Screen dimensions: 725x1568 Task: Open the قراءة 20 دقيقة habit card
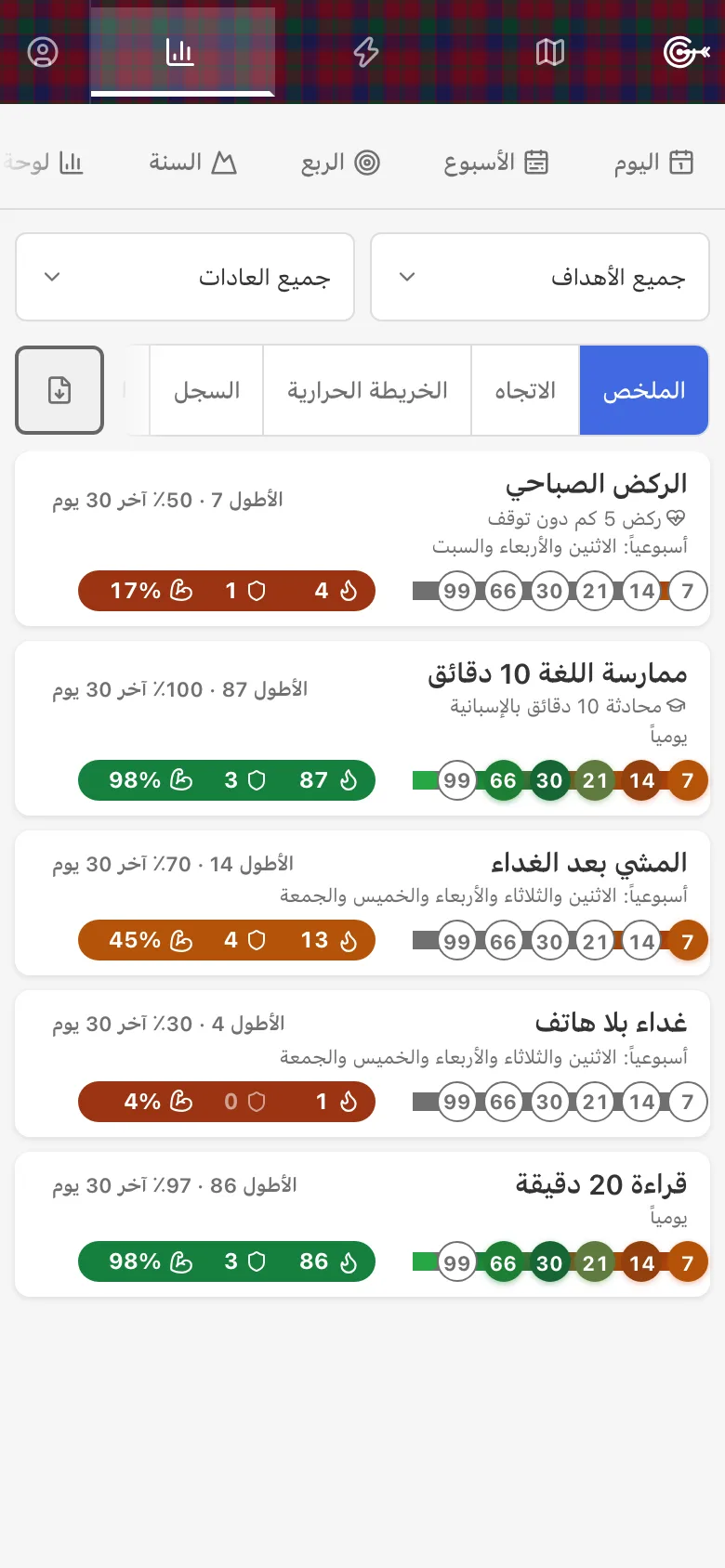[x=362, y=1224]
